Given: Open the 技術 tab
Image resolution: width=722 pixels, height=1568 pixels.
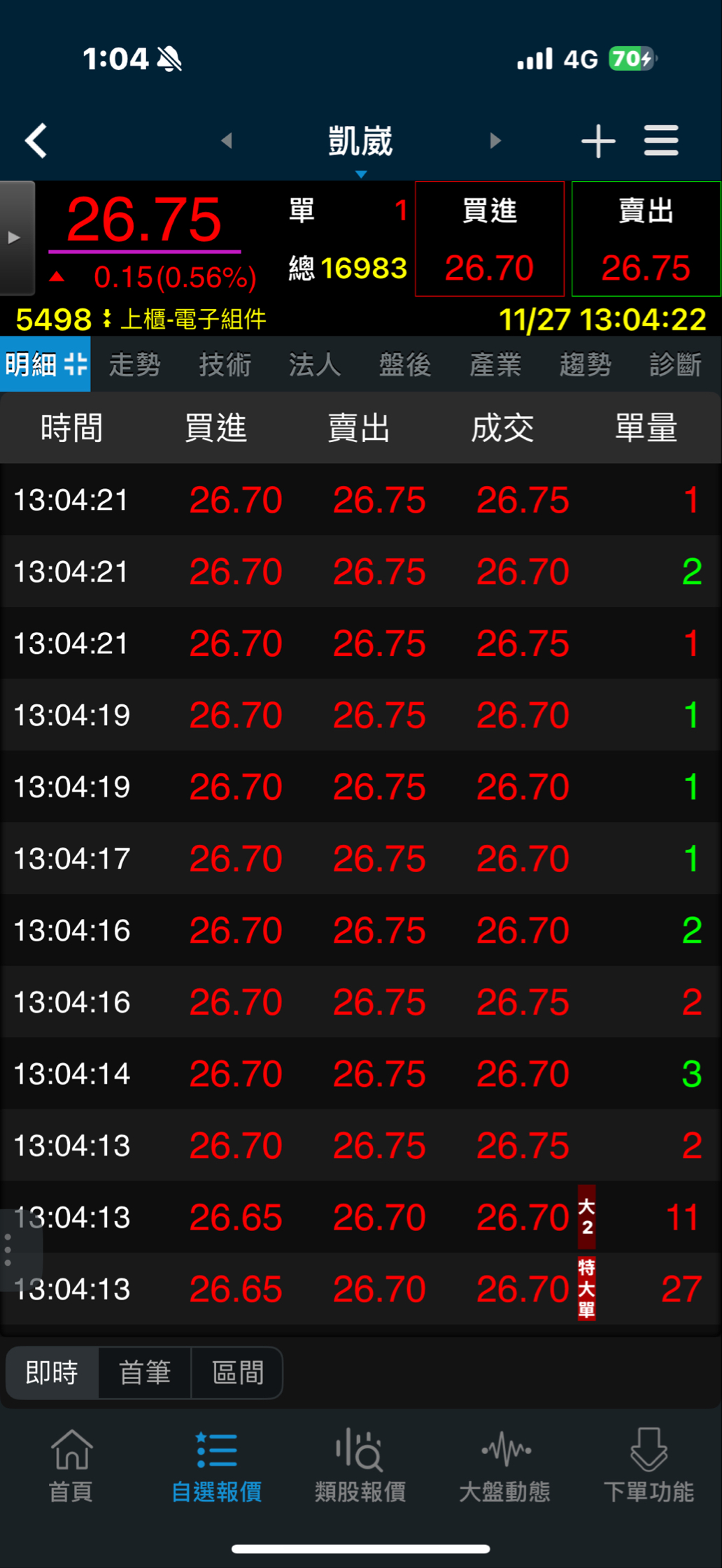Looking at the screenshot, I should pos(225,364).
